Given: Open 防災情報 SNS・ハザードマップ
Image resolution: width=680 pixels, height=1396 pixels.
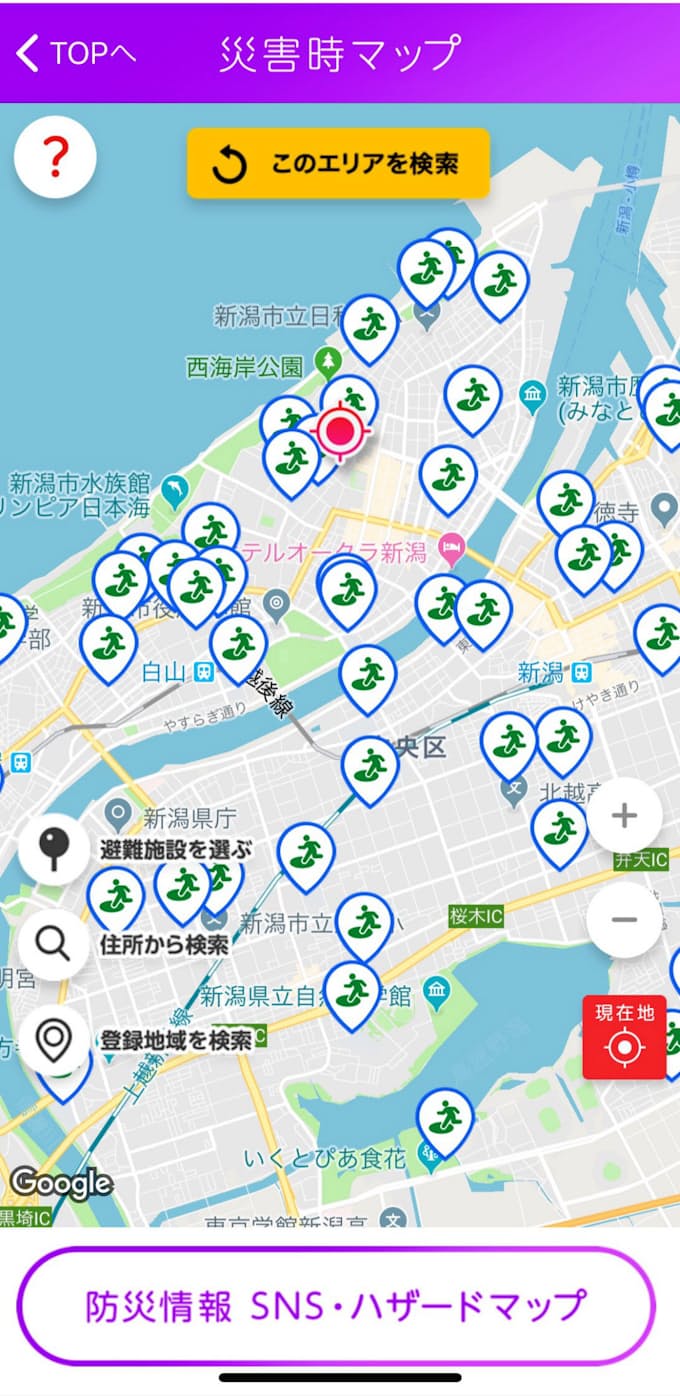Looking at the screenshot, I should click(x=336, y=1305).
